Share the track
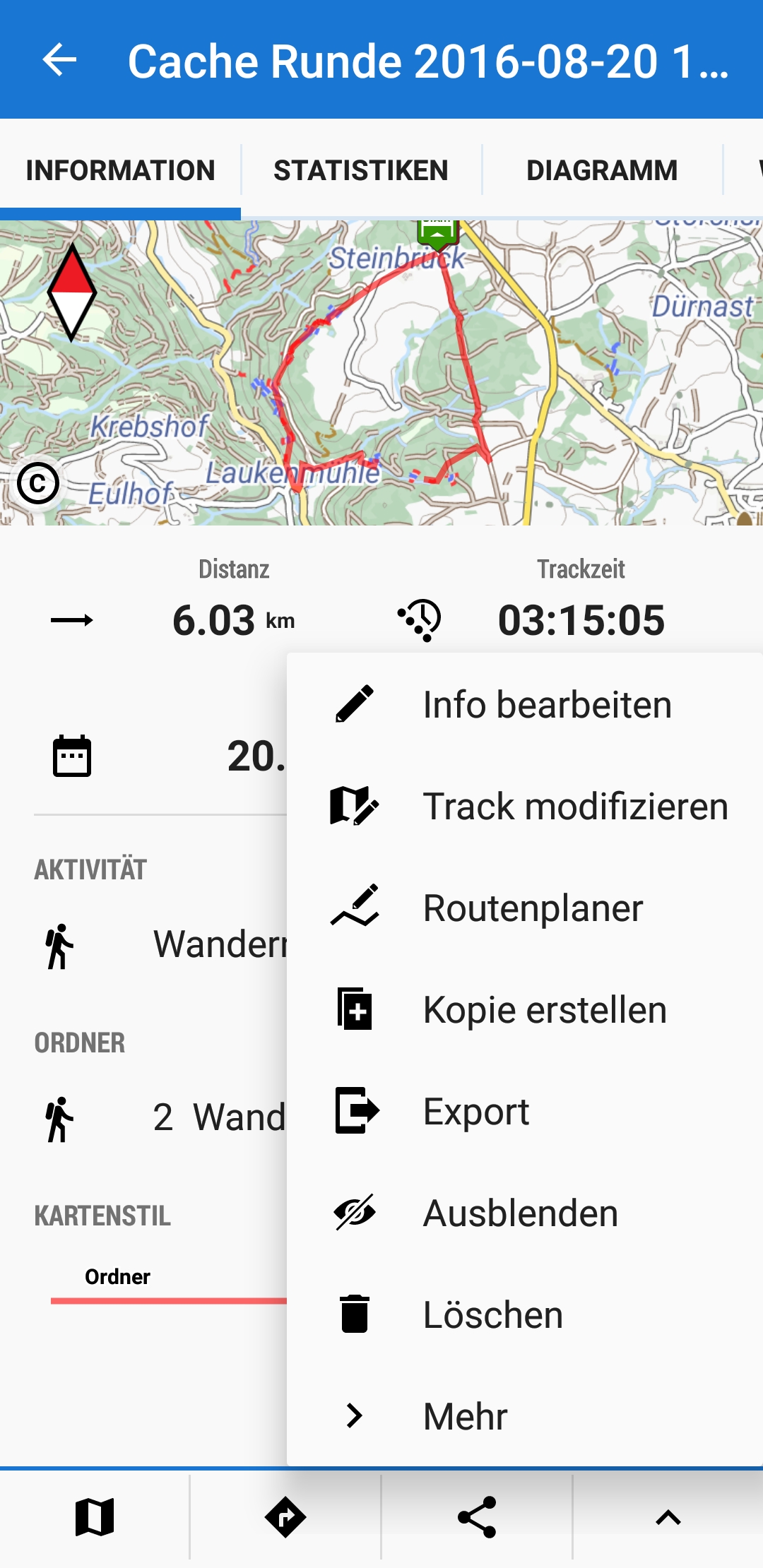Viewport: 763px width, 1568px height. [477, 1517]
